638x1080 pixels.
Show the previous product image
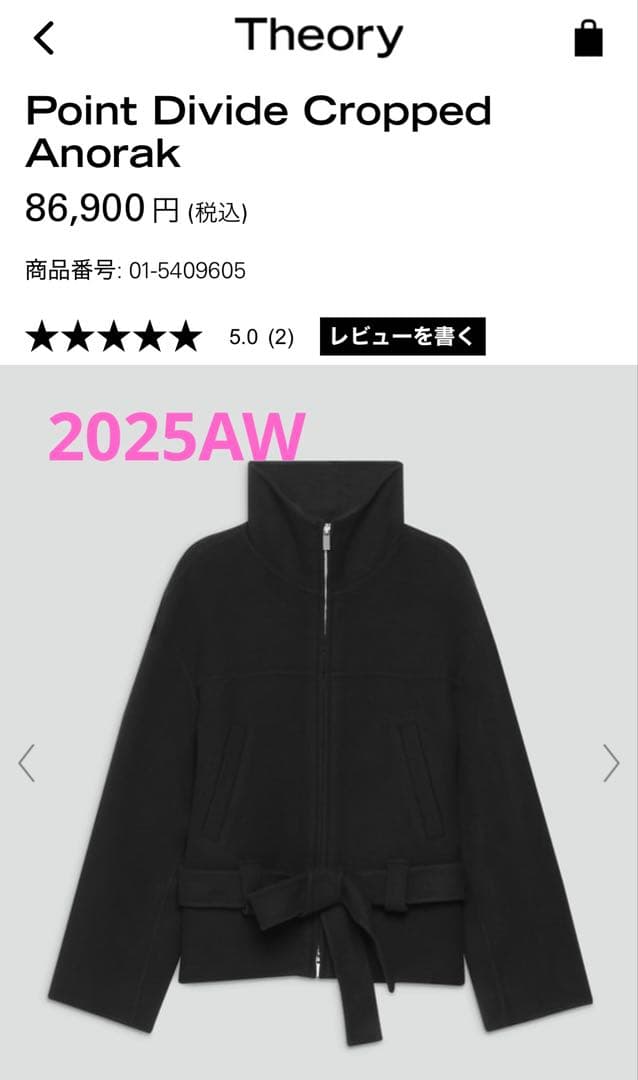click(27, 763)
